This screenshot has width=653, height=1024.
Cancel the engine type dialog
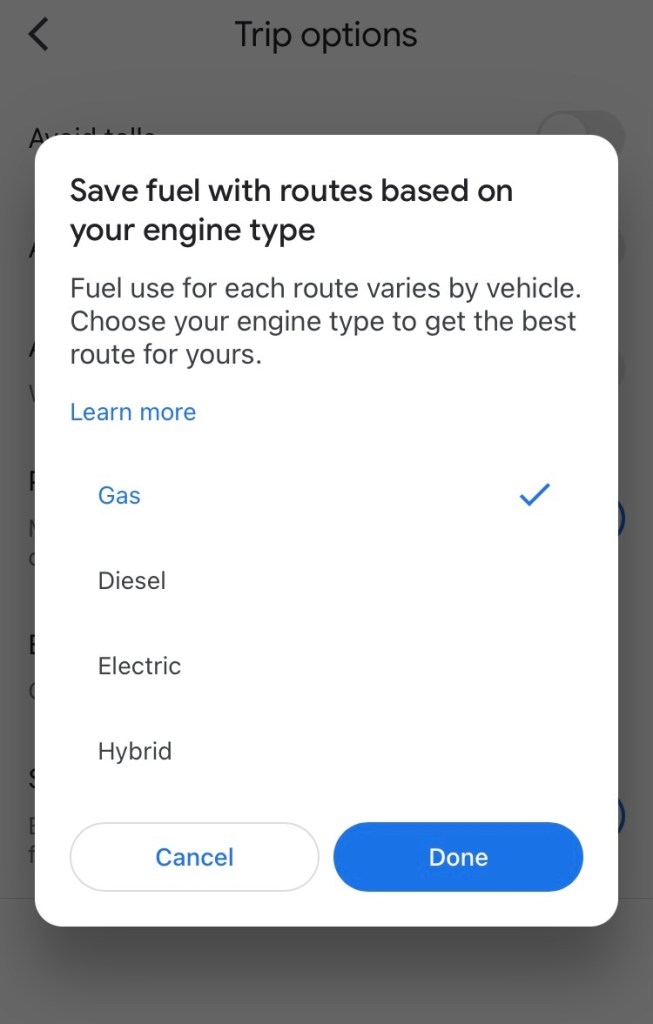[194, 857]
